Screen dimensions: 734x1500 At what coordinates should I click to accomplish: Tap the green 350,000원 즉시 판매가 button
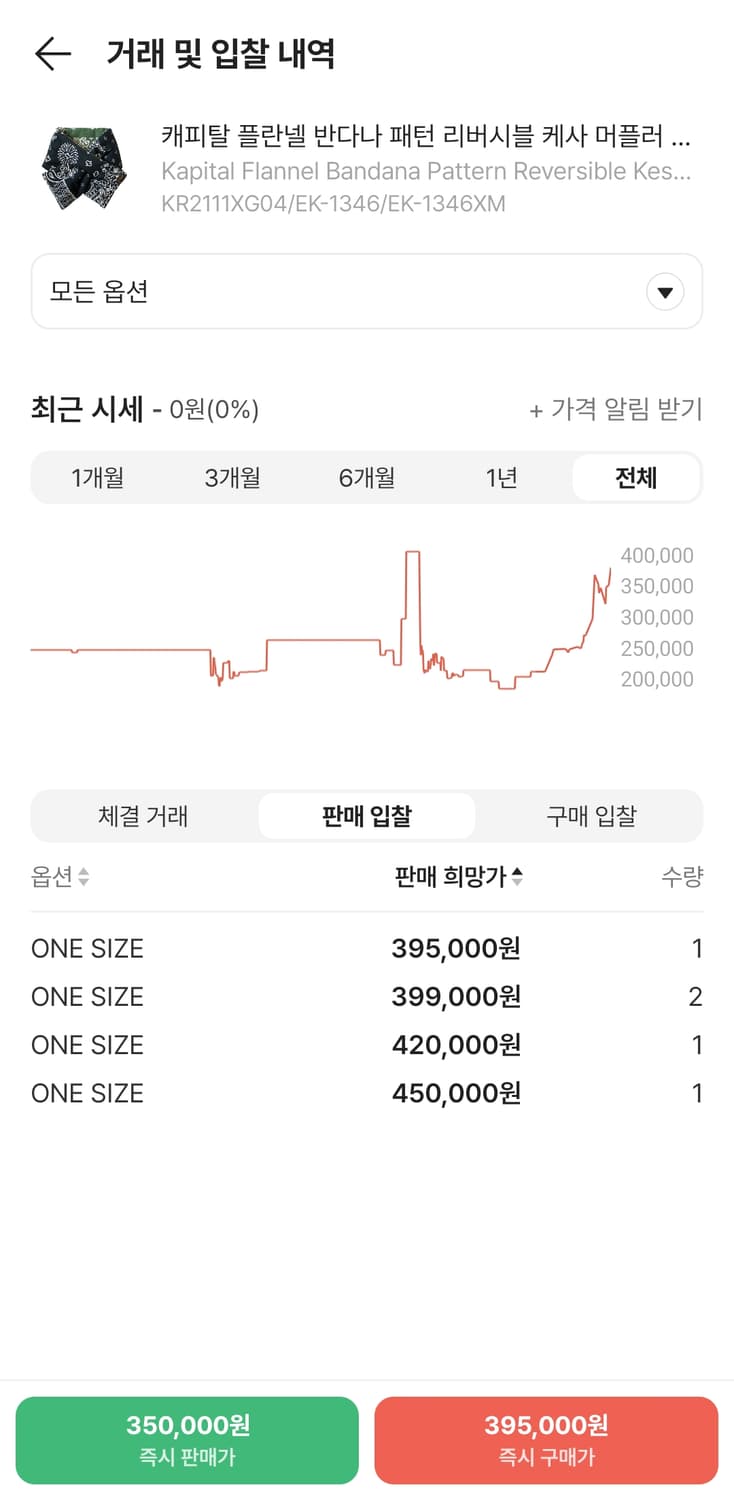coord(186,1439)
